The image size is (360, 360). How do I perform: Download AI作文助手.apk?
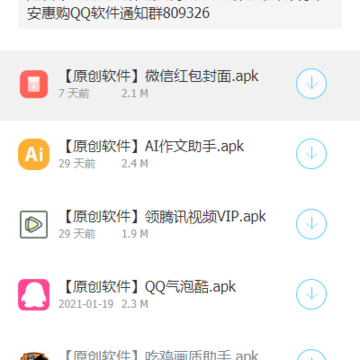311,154
